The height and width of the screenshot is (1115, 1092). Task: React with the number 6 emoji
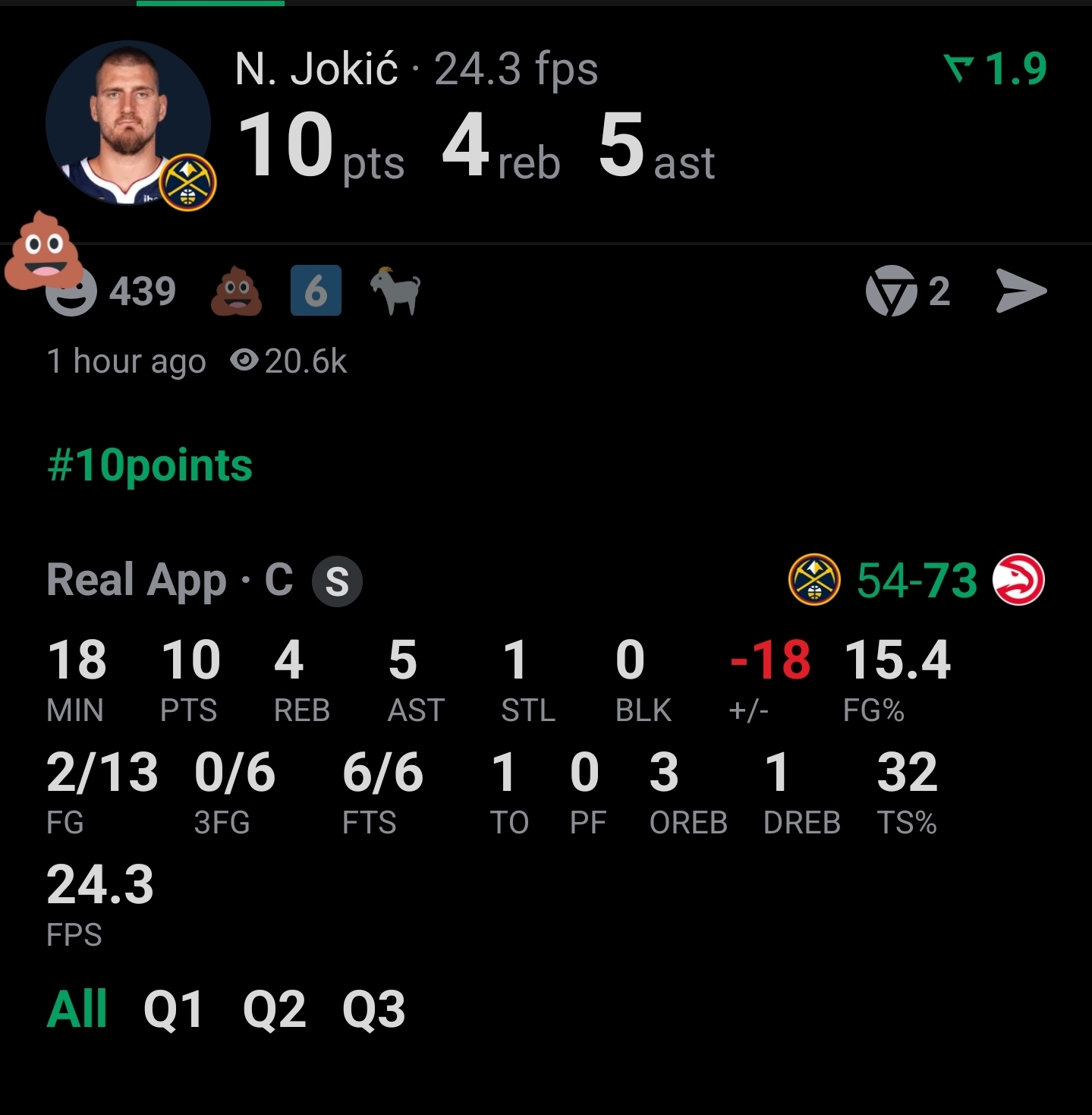click(316, 291)
